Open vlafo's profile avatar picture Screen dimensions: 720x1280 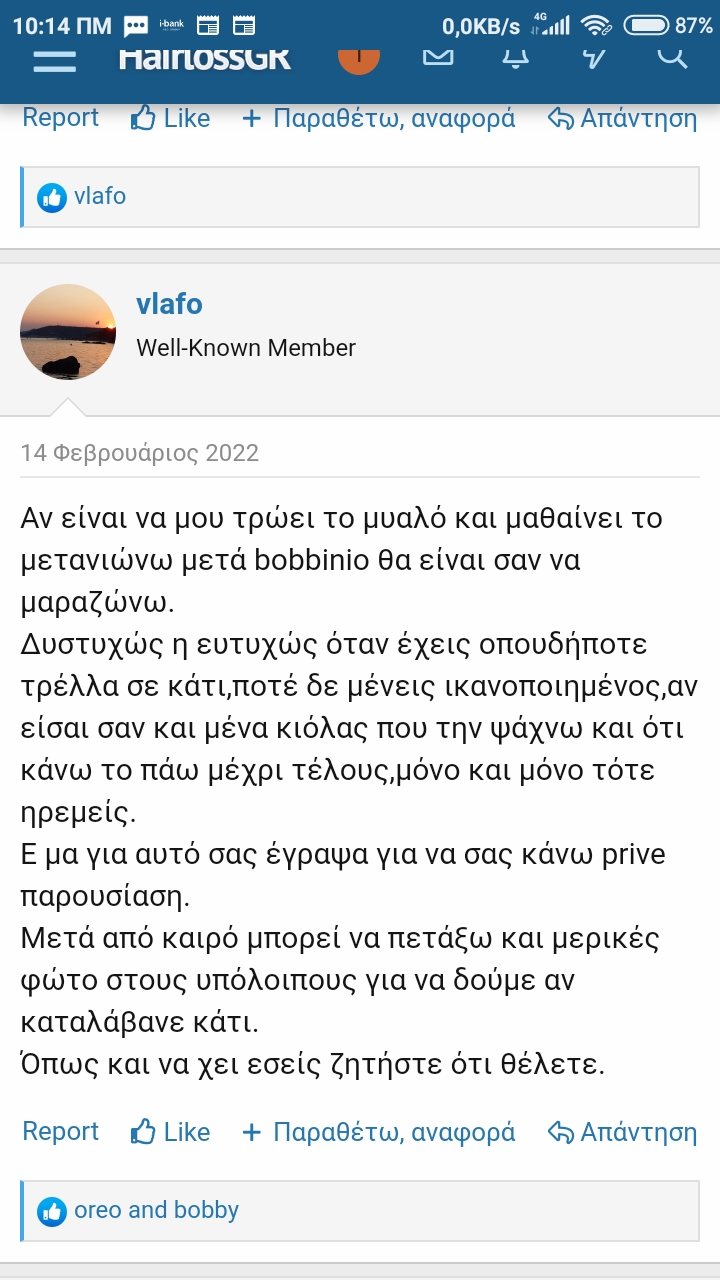click(x=68, y=331)
